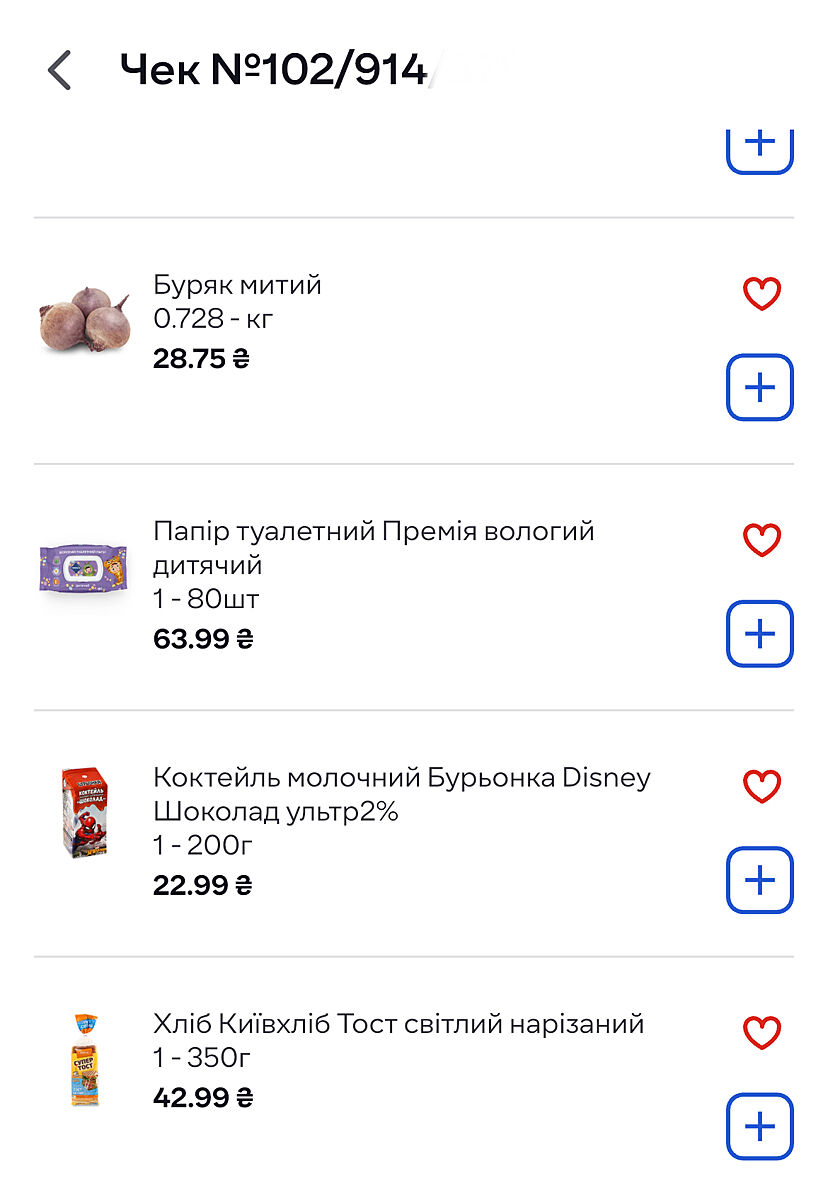
Task: Add Коктейль молочний Бурьонка to cart
Action: (760, 880)
